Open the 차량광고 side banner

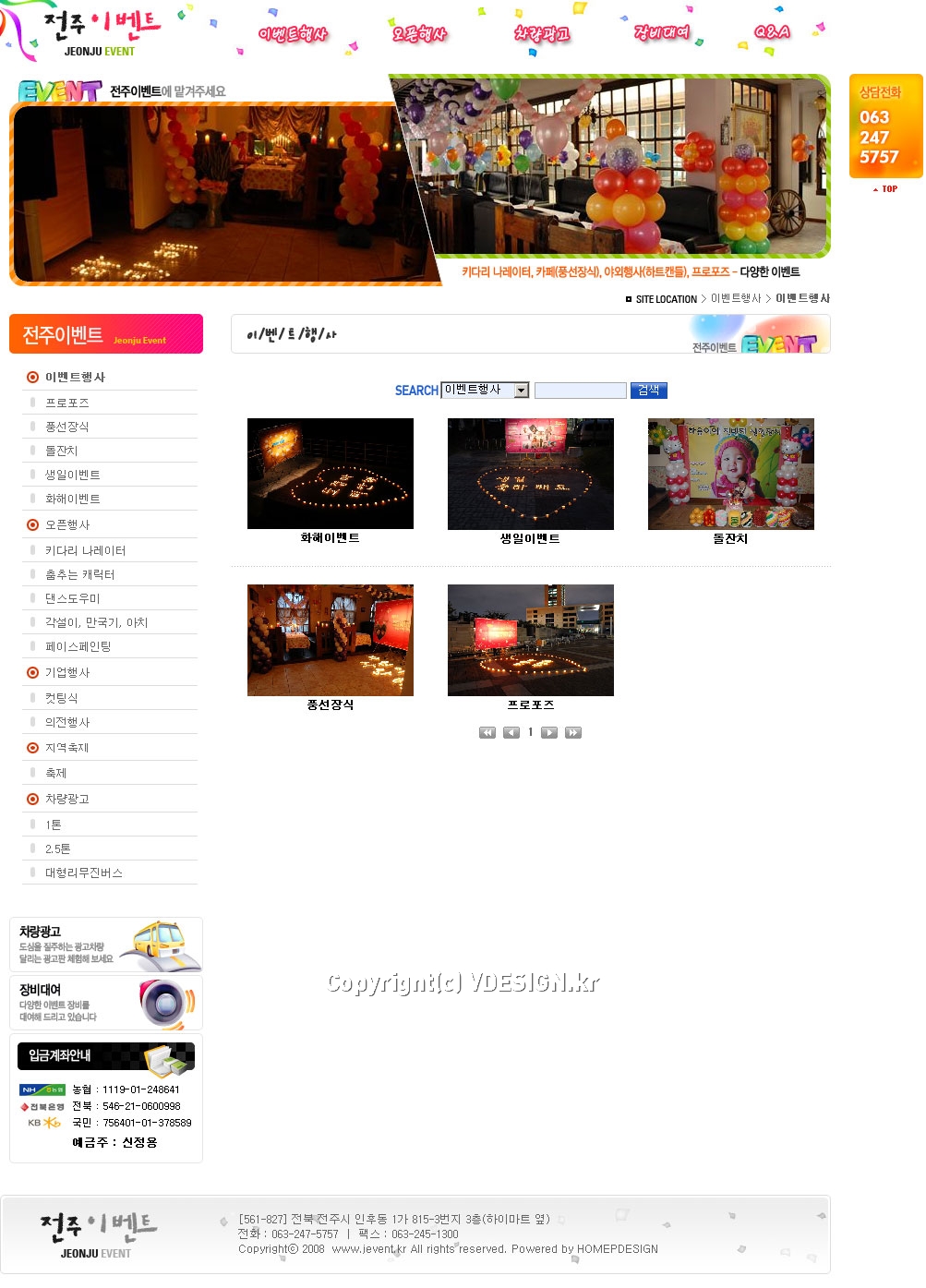pos(105,945)
